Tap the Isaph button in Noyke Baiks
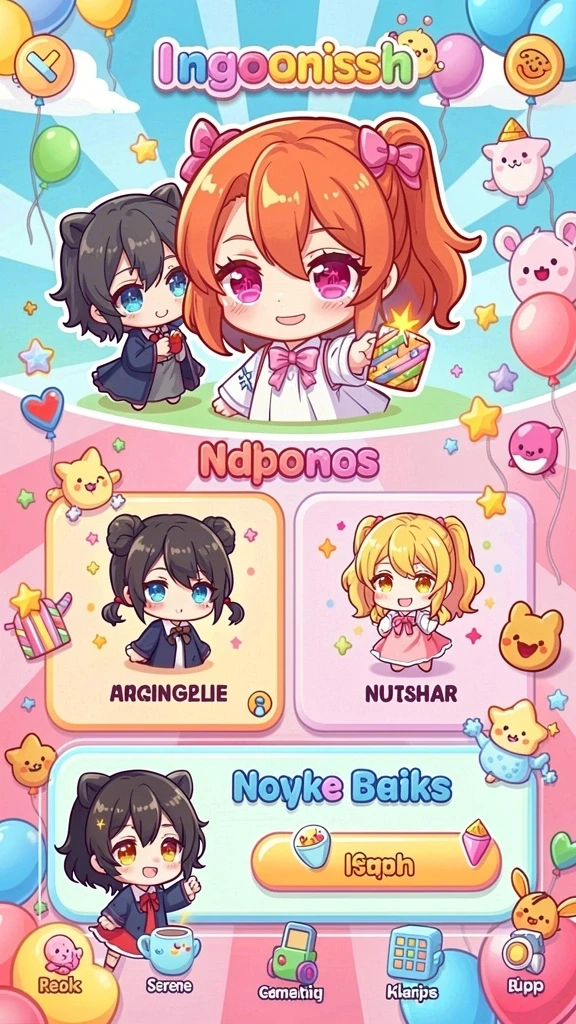Viewport: 576px width, 1024px height. tap(376, 863)
